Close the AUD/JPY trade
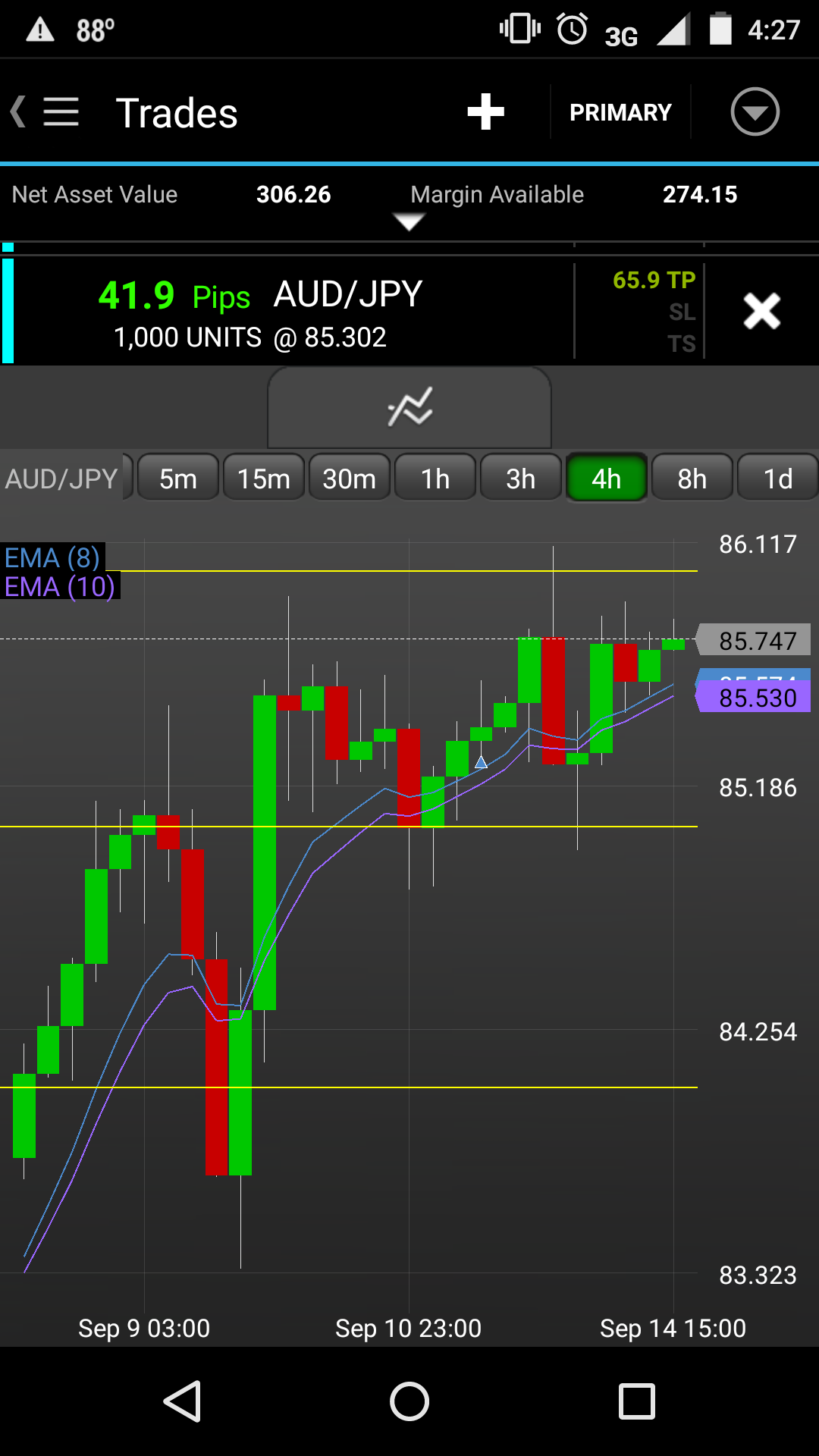Image resolution: width=819 pixels, height=1456 pixels. 761,311
